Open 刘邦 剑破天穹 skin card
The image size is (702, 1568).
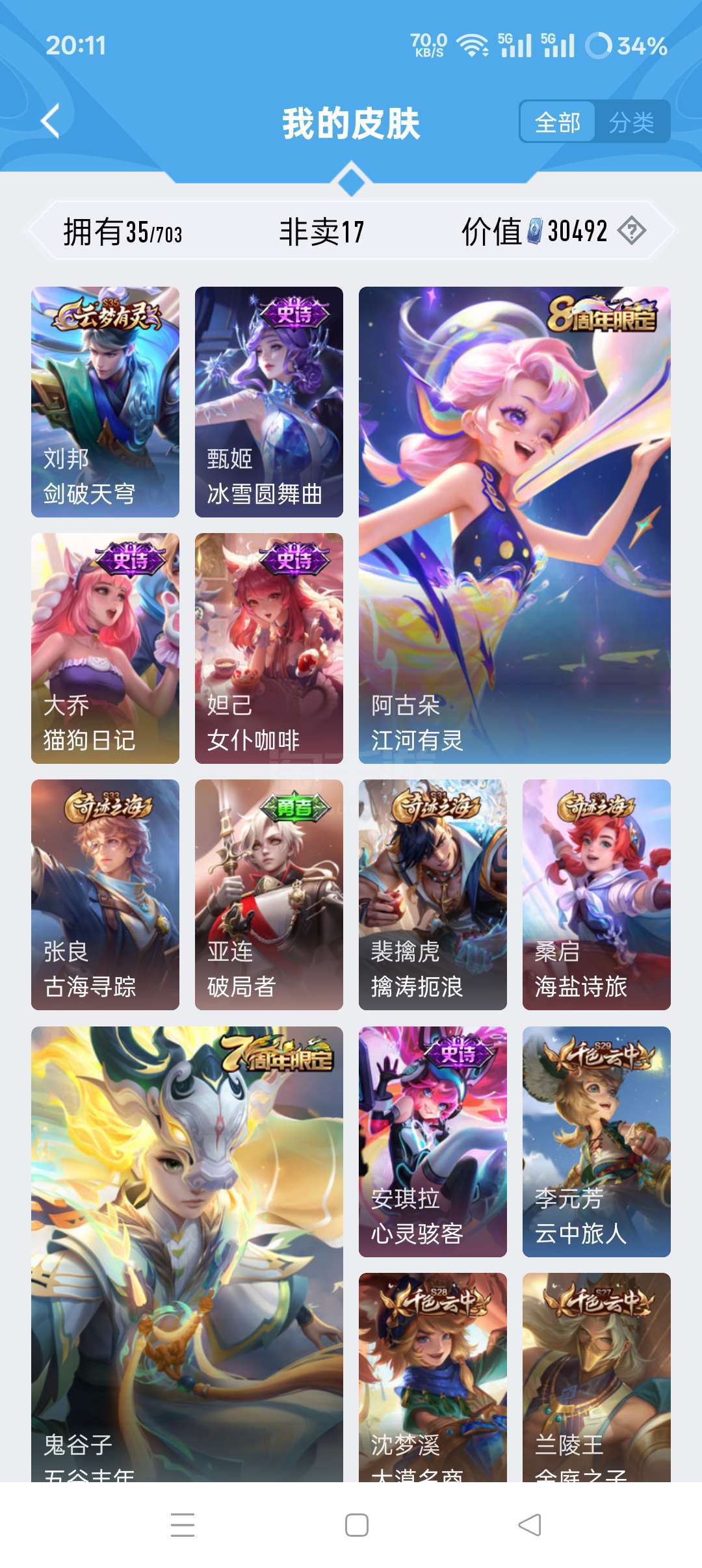[105, 402]
